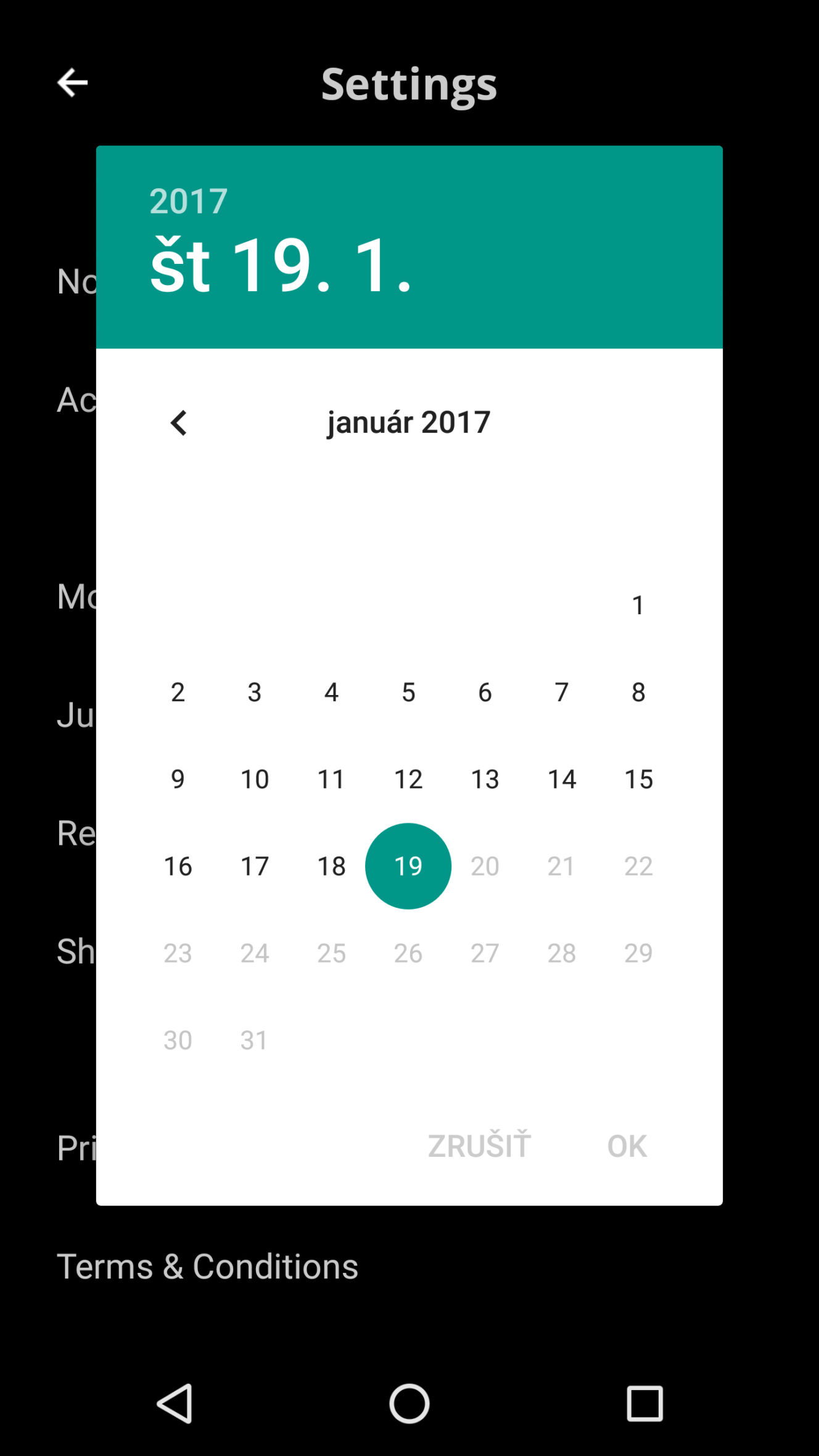This screenshot has height=1456, width=819.
Task: Confirm the date with OK
Action: (627, 1145)
